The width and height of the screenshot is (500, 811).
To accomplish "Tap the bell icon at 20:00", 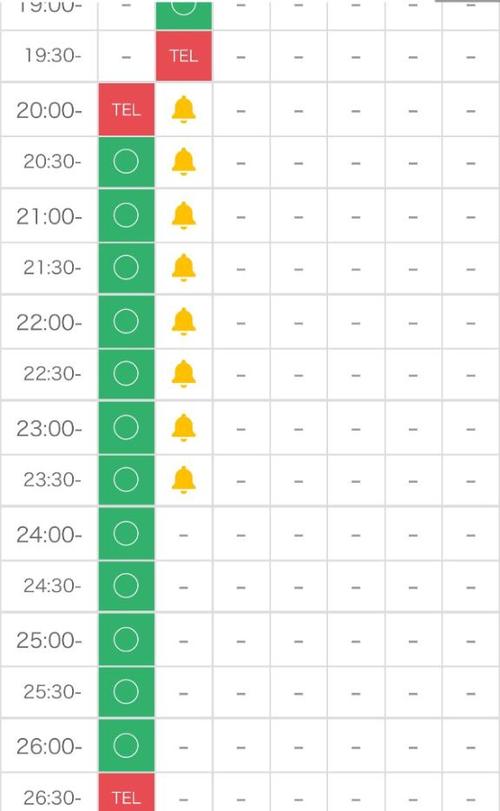I will [184, 110].
